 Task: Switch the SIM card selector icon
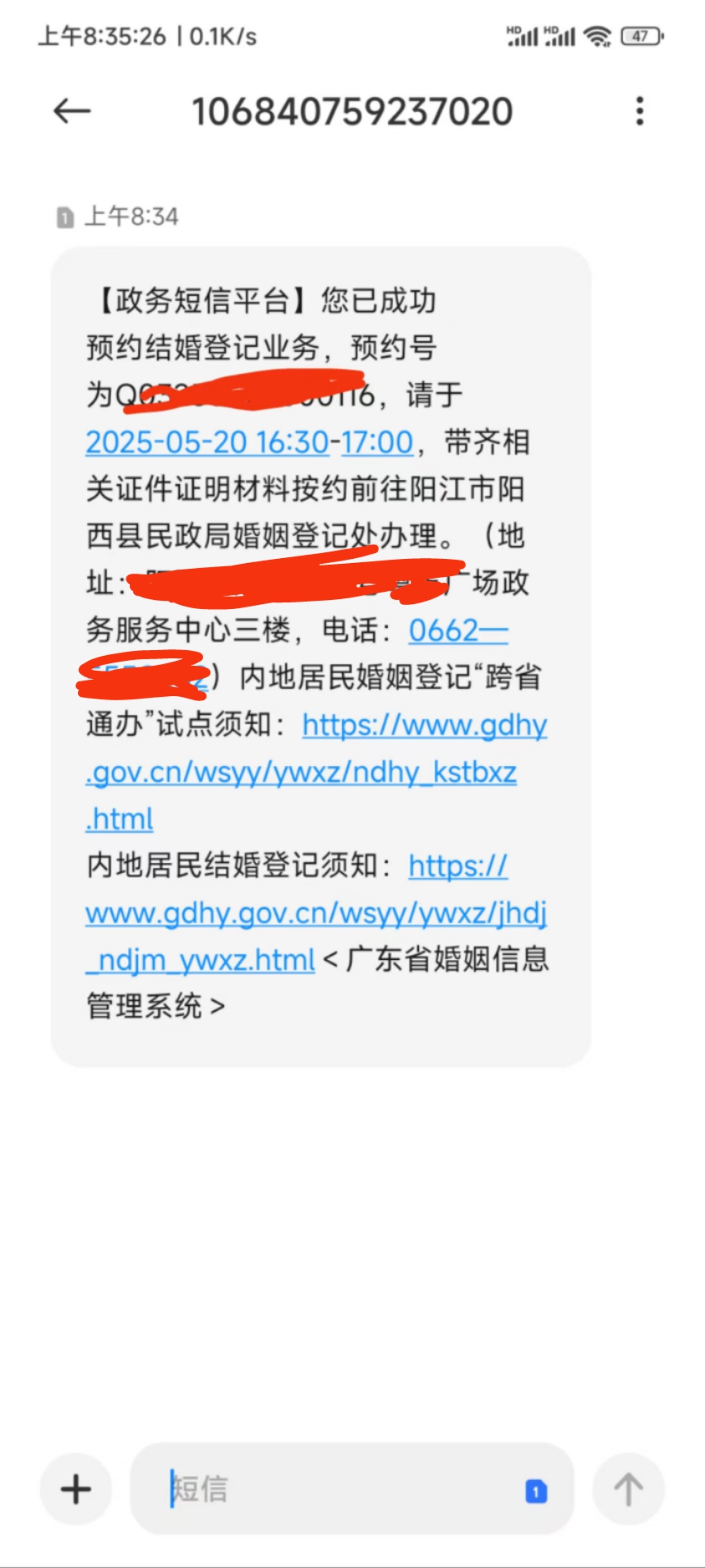[536, 1491]
